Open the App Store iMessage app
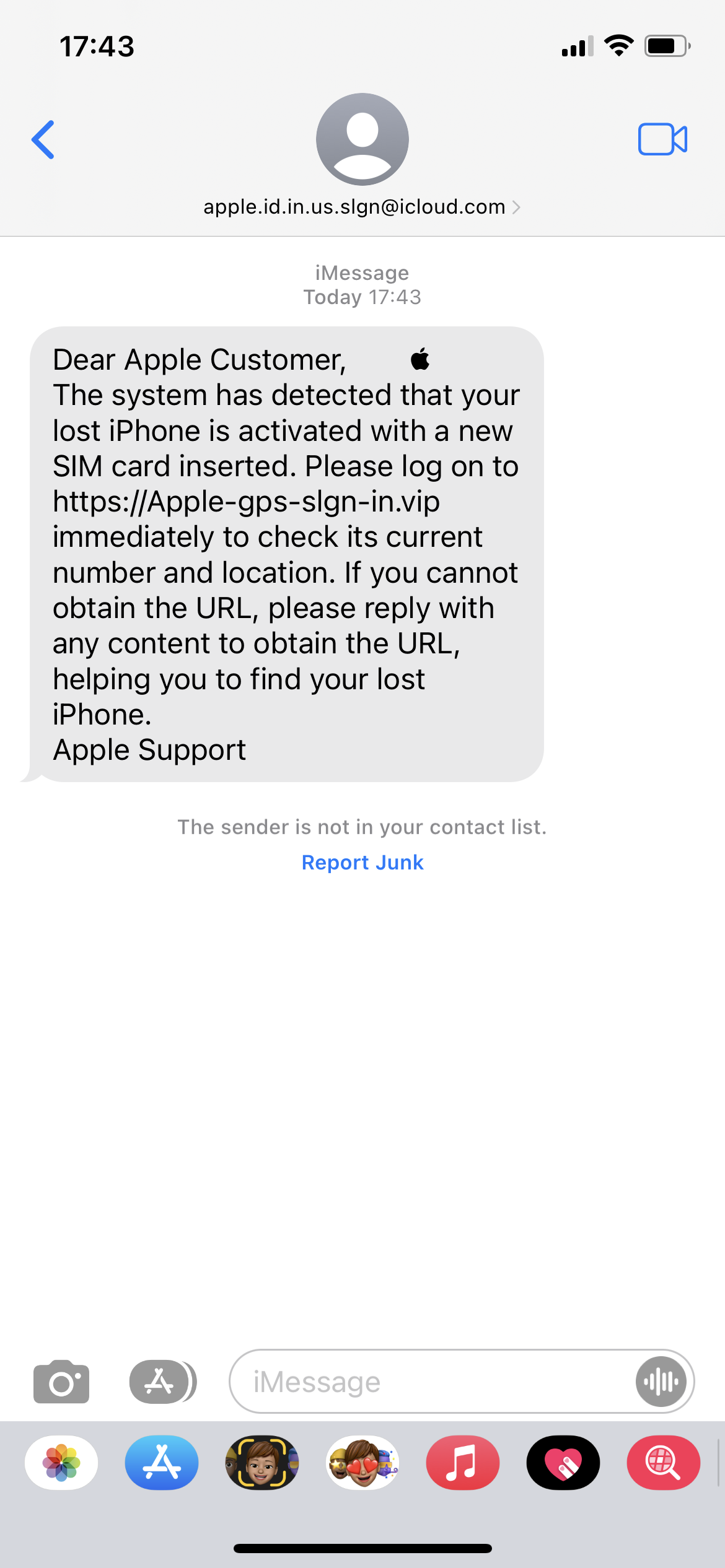 click(162, 1463)
